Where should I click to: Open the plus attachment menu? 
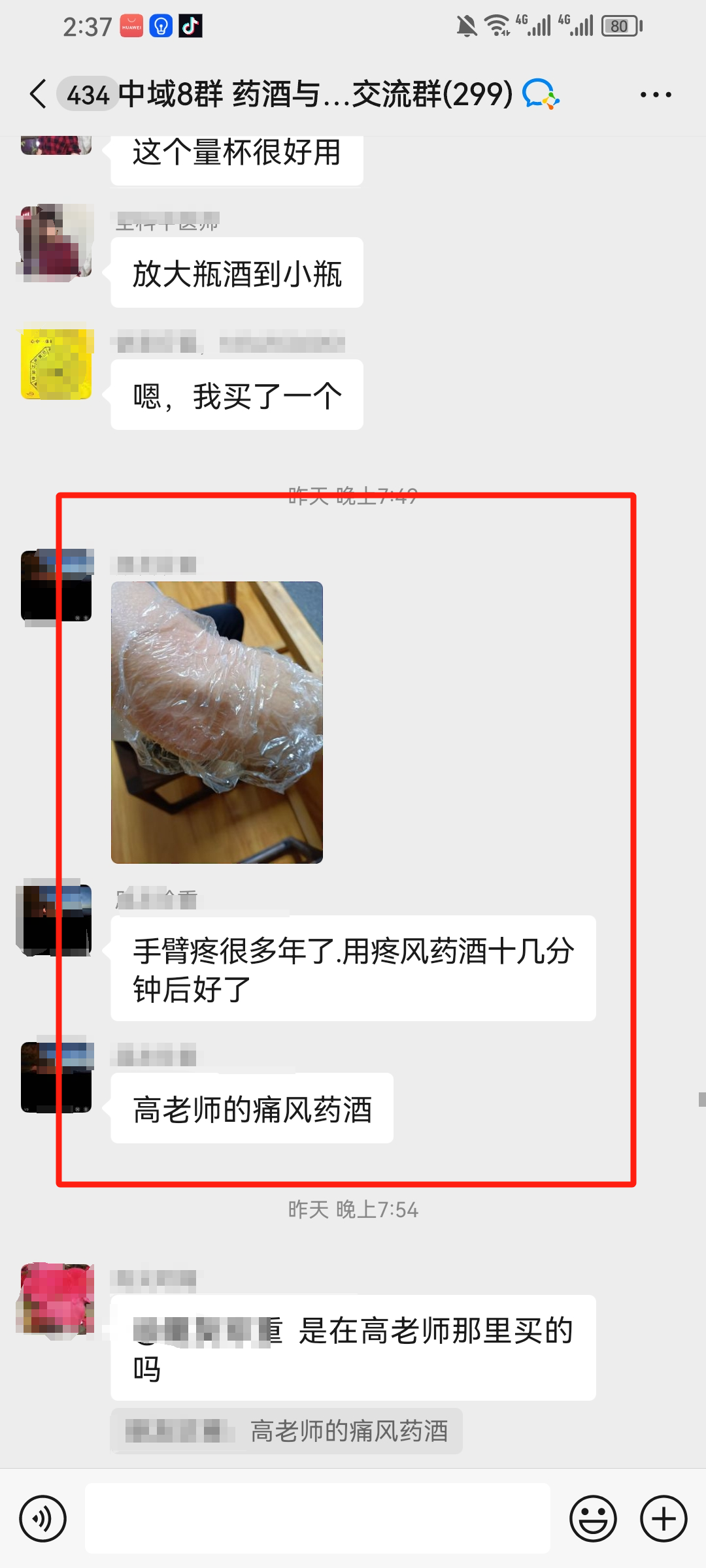click(x=663, y=1518)
